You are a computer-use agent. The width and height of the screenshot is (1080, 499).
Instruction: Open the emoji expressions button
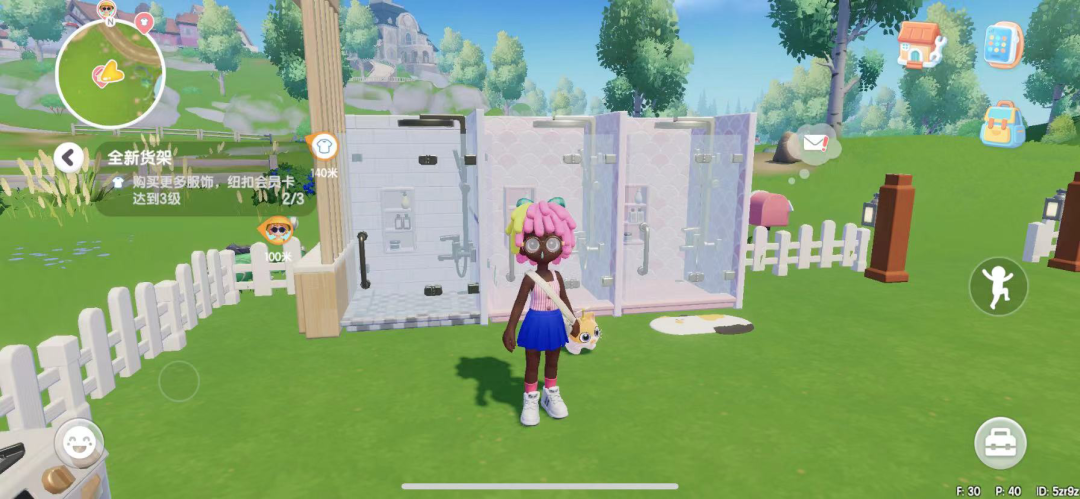pyautogui.click(x=80, y=442)
